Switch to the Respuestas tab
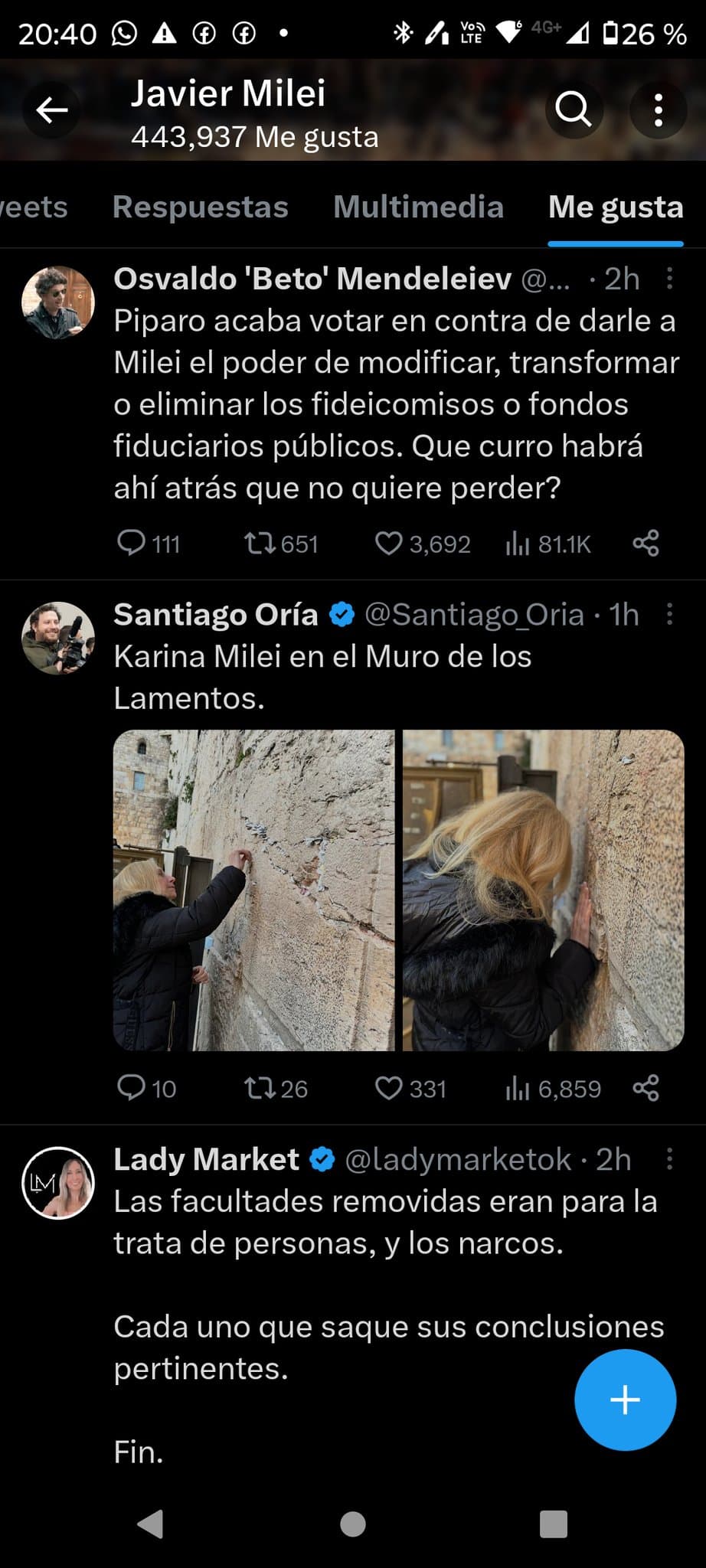 pyautogui.click(x=201, y=207)
